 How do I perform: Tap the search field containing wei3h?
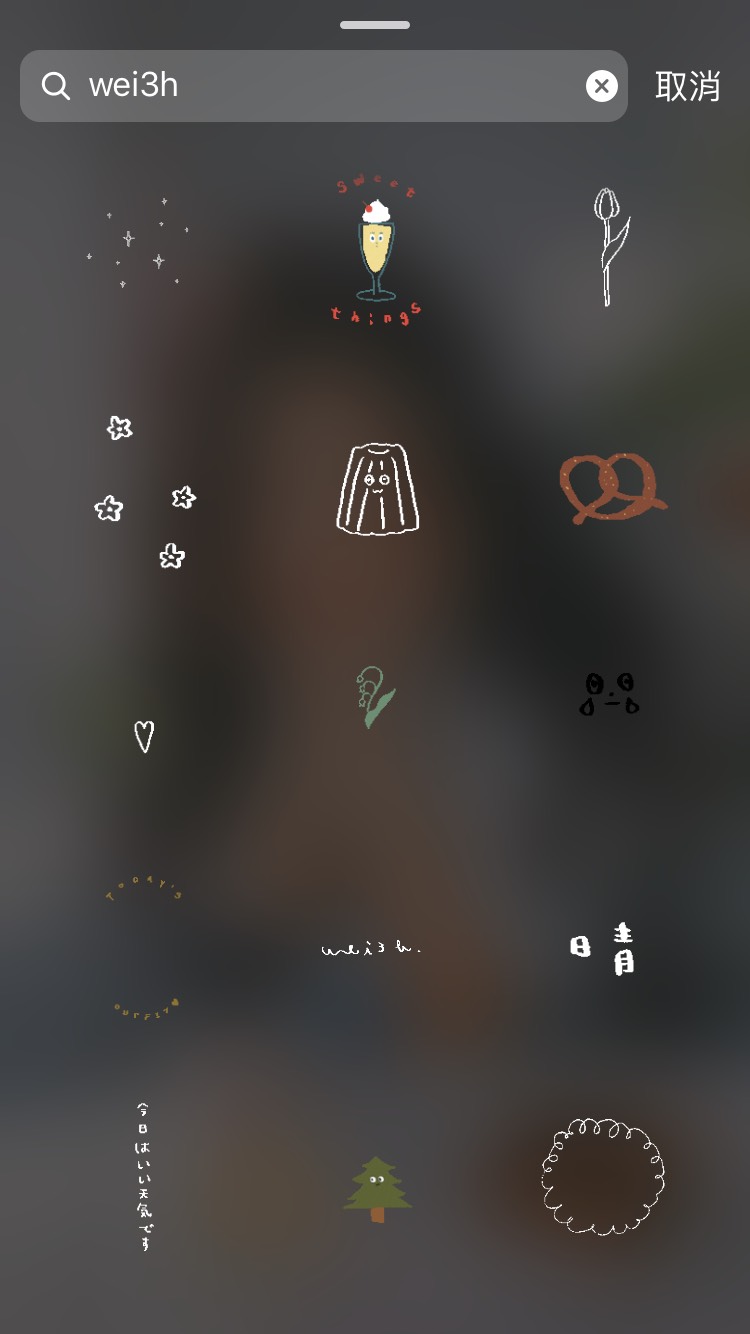(320, 86)
